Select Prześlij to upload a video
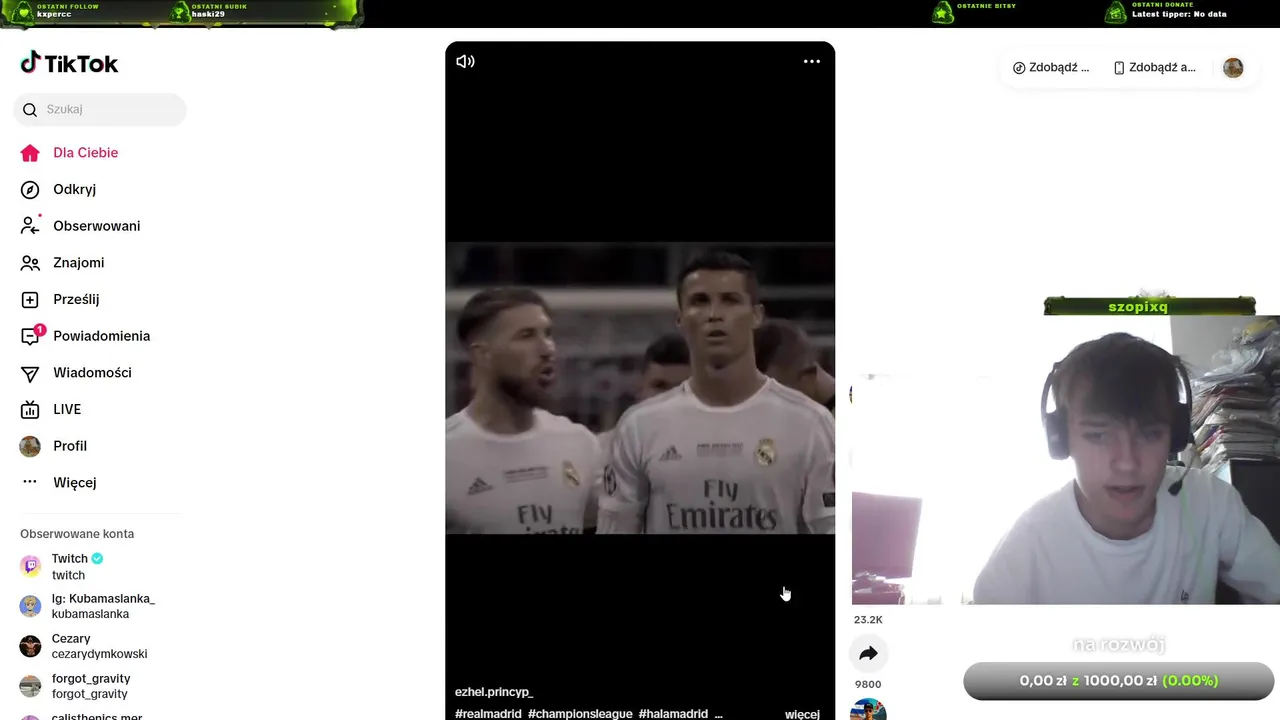Viewport: 1280px width, 720px height. coord(76,299)
